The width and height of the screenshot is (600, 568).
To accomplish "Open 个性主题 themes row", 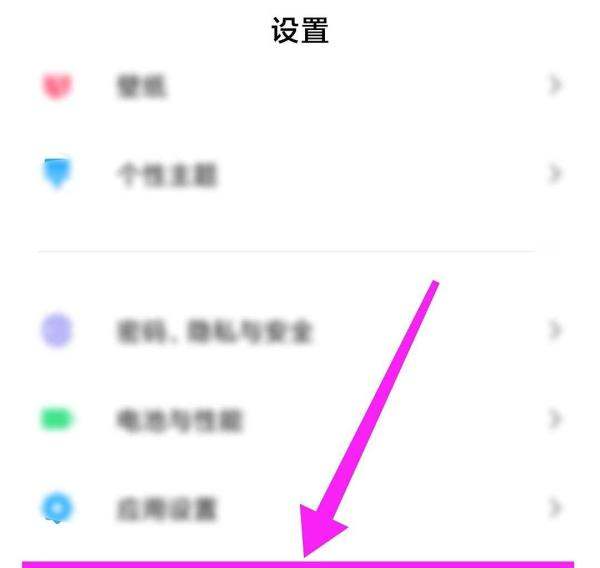I will [x=166, y=175].
